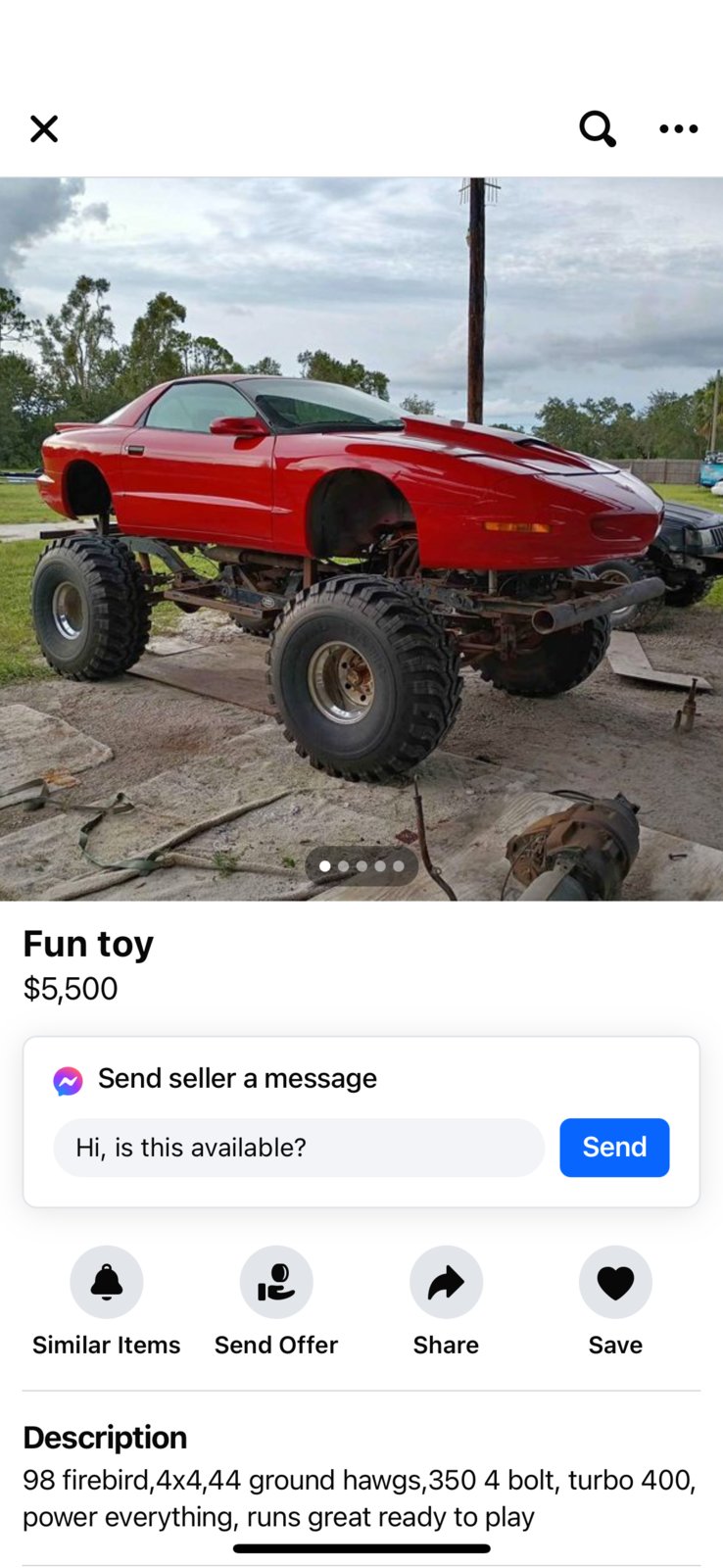This screenshot has height=1568, width=723.
Task: Share this Fun toy listing
Action: coord(446,1283)
